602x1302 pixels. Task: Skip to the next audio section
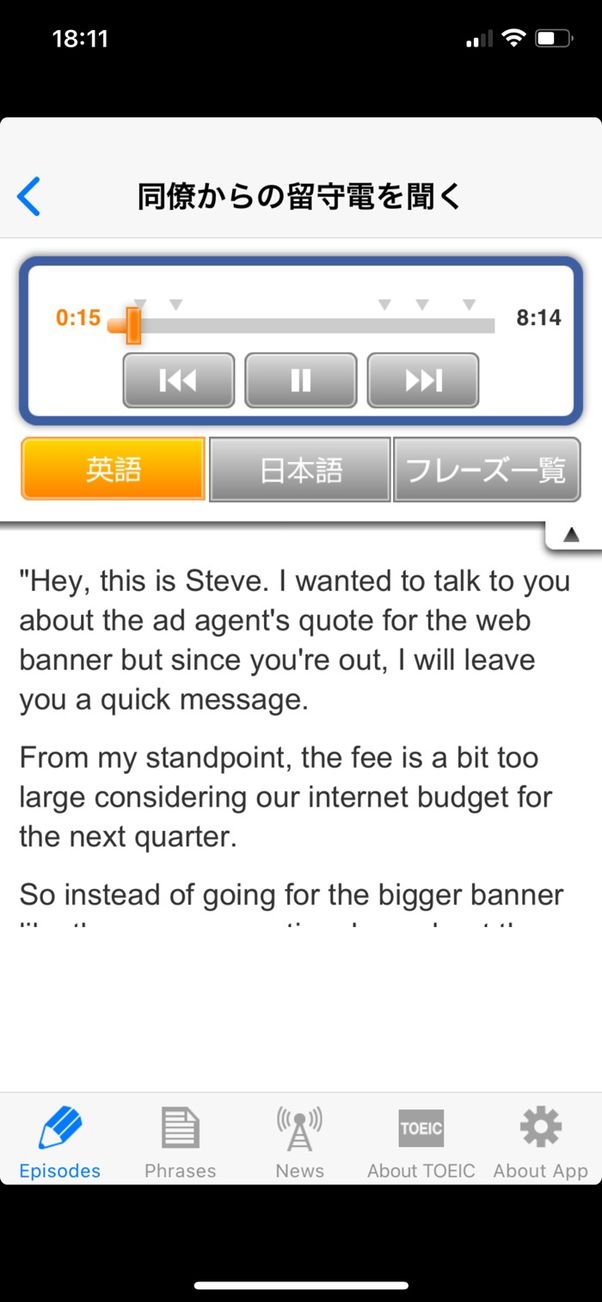pyautogui.click(x=423, y=380)
